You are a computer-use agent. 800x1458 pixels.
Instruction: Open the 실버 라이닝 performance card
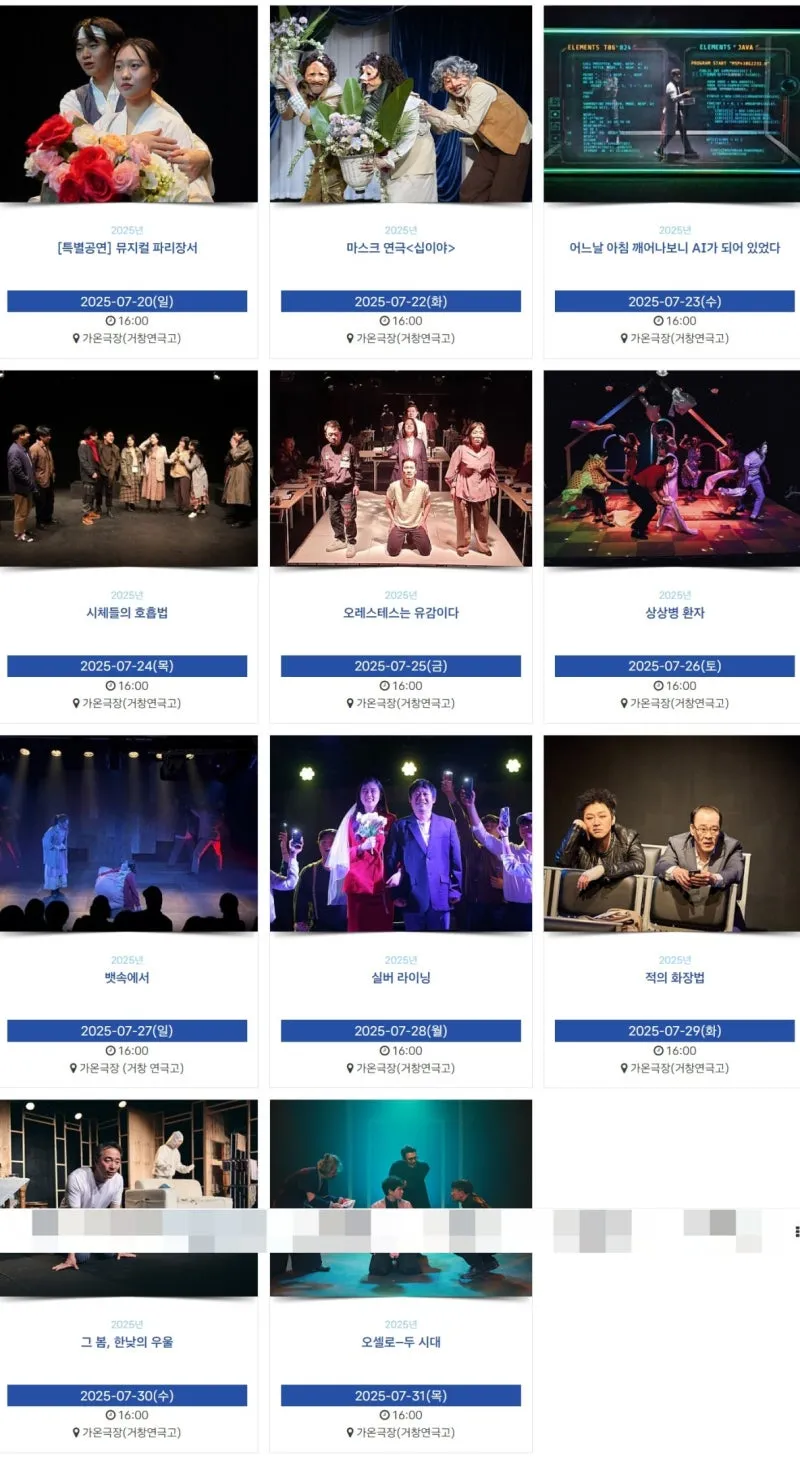coord(400,977)
